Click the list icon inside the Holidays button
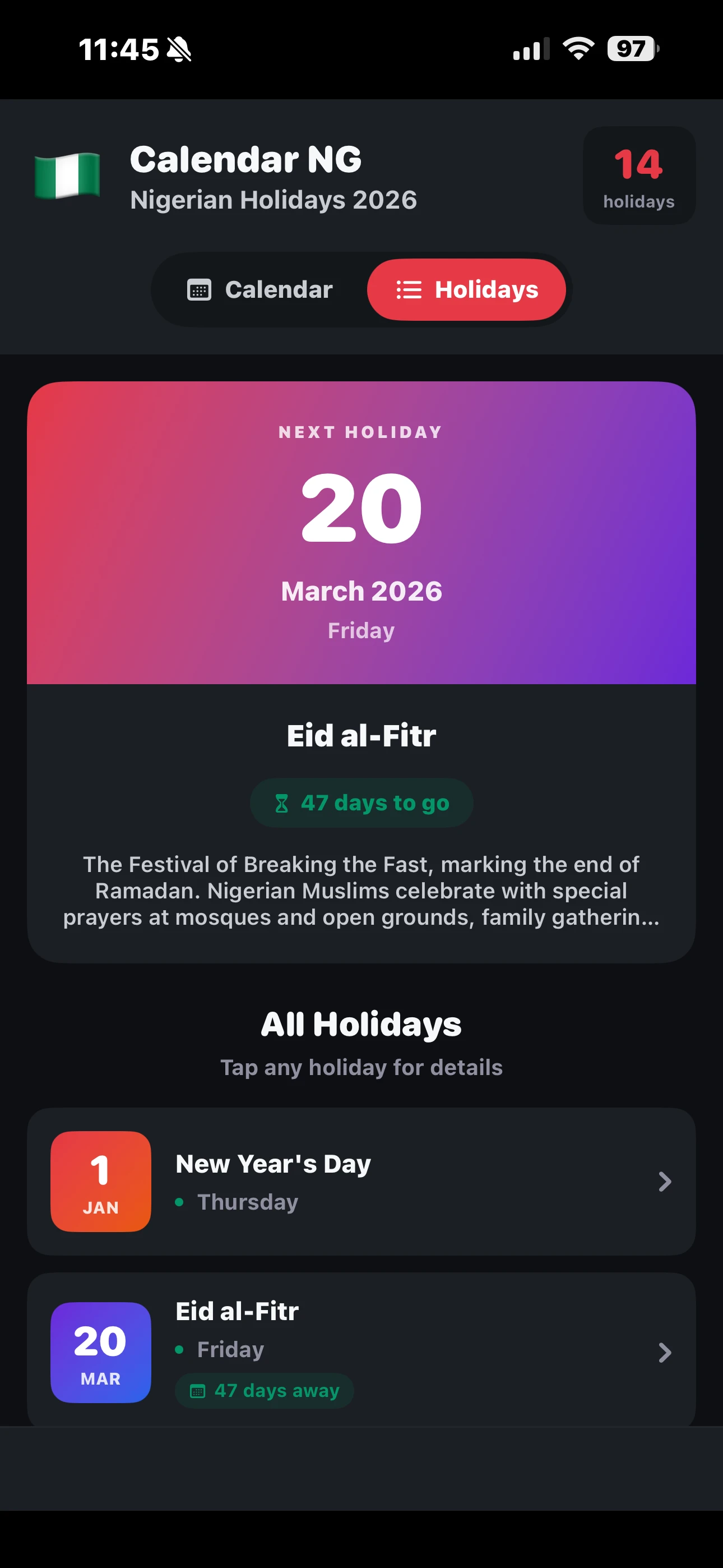This screenshot has width=723, height=1568. (x=408, y=290)
